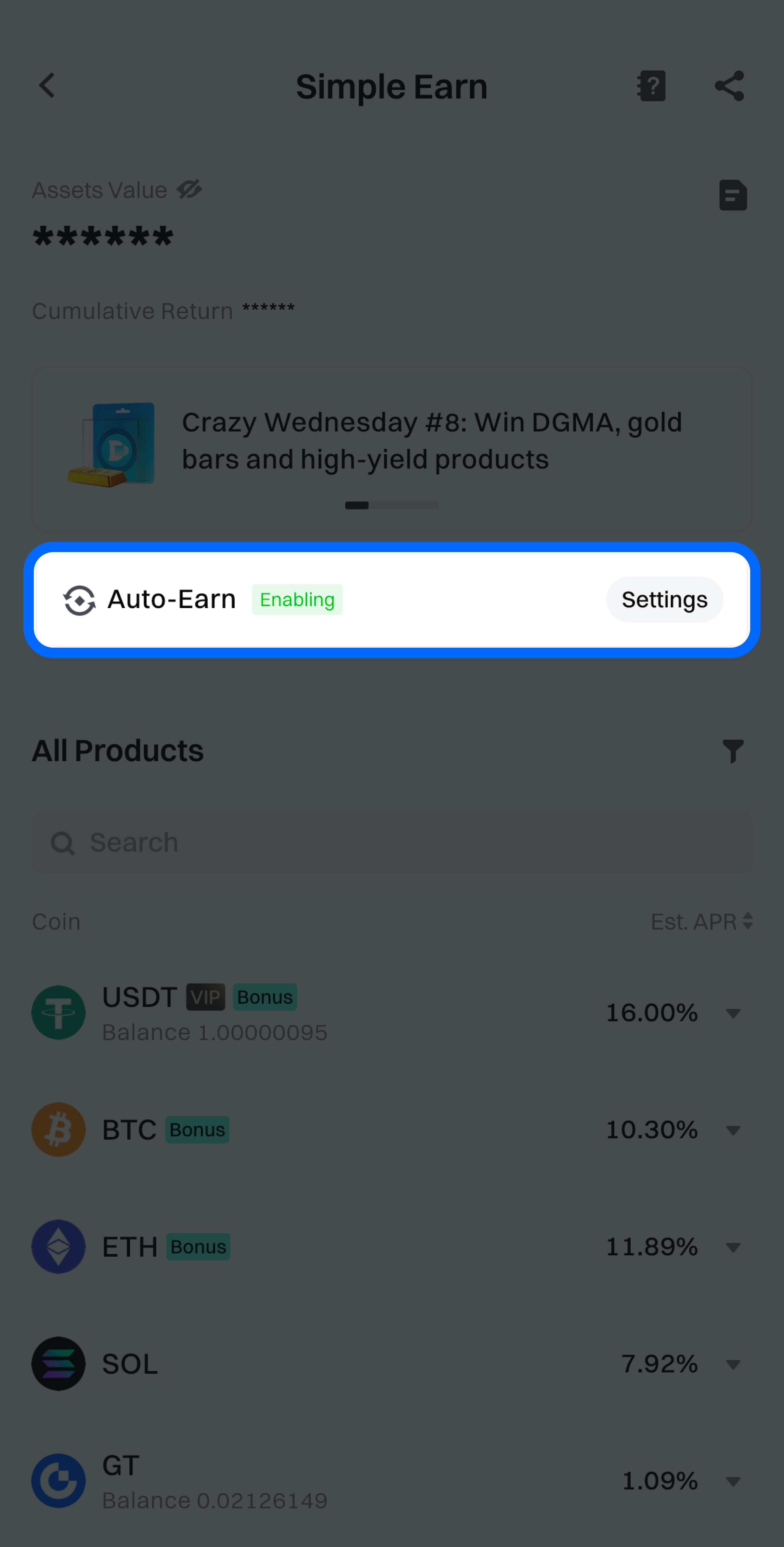Open the All Products filter
784x1547 pixels.
[733, 751]
